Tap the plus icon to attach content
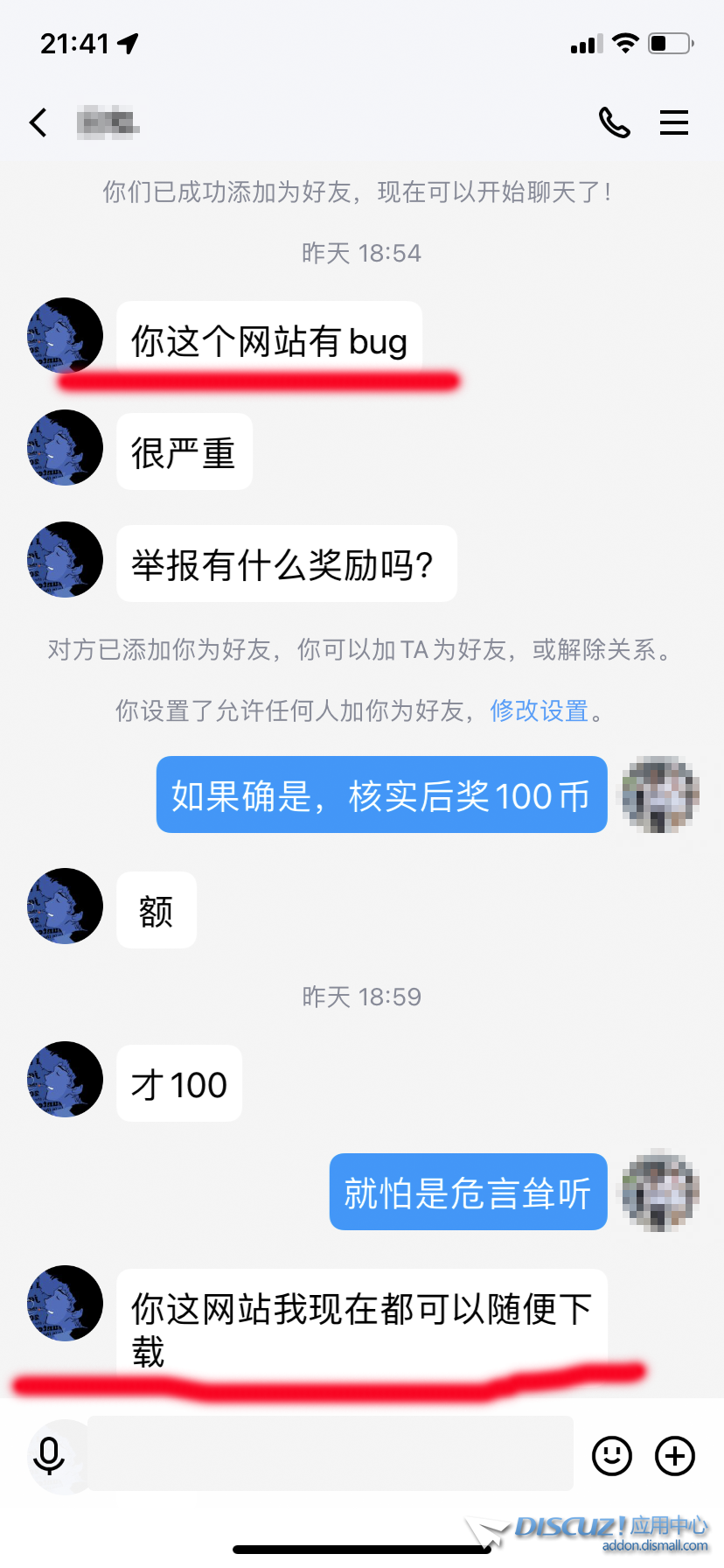Screen dimensions: 724x1568 pos(673,1455)
